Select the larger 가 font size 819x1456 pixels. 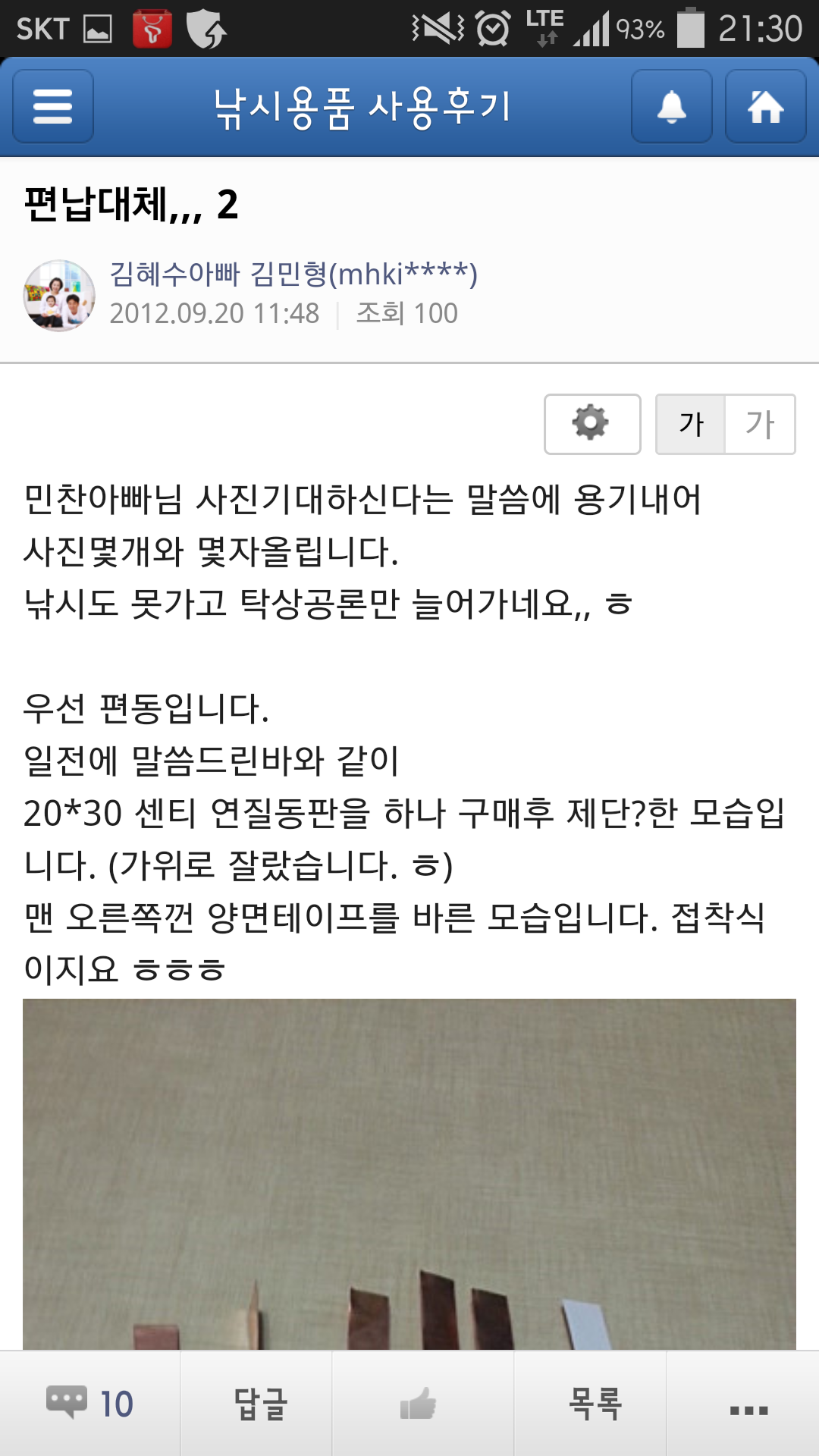coord(760,424)
